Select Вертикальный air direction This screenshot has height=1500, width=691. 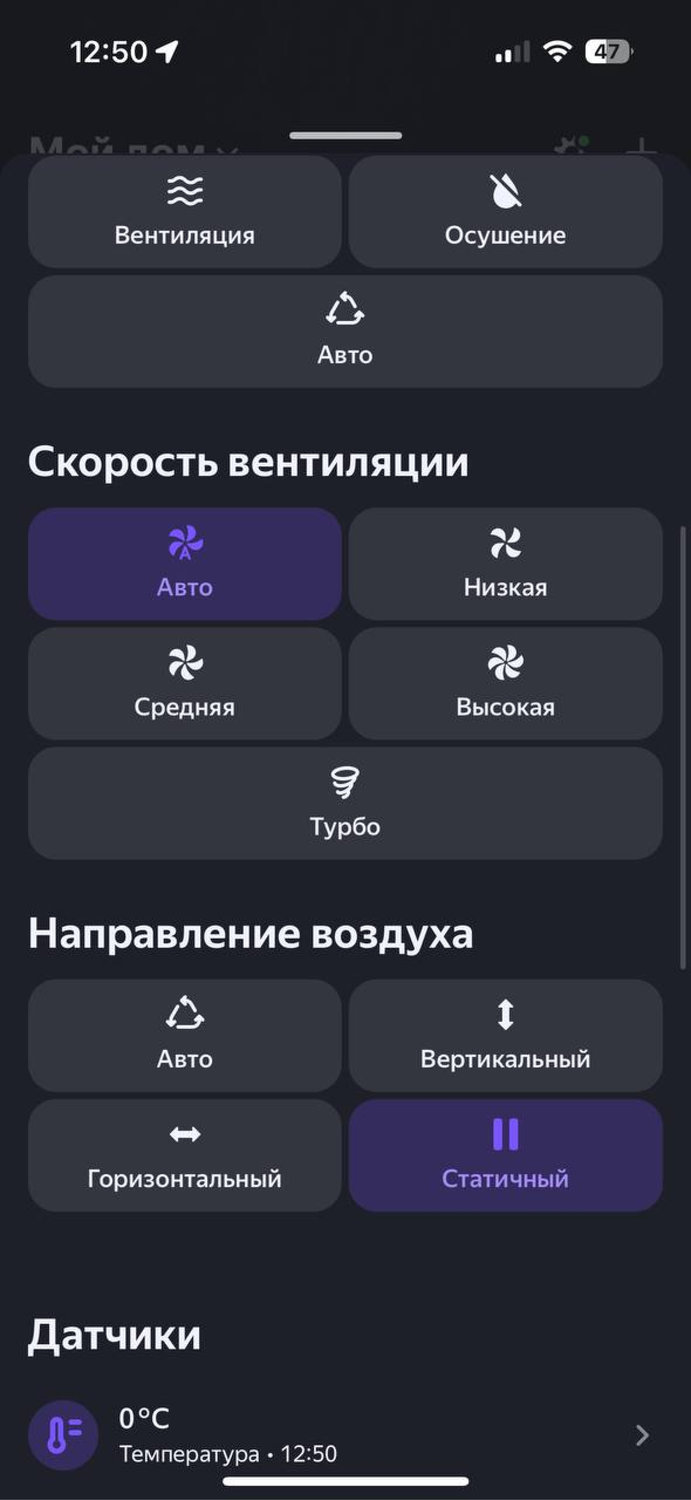pyautogui.click(x=505, y=1035)
